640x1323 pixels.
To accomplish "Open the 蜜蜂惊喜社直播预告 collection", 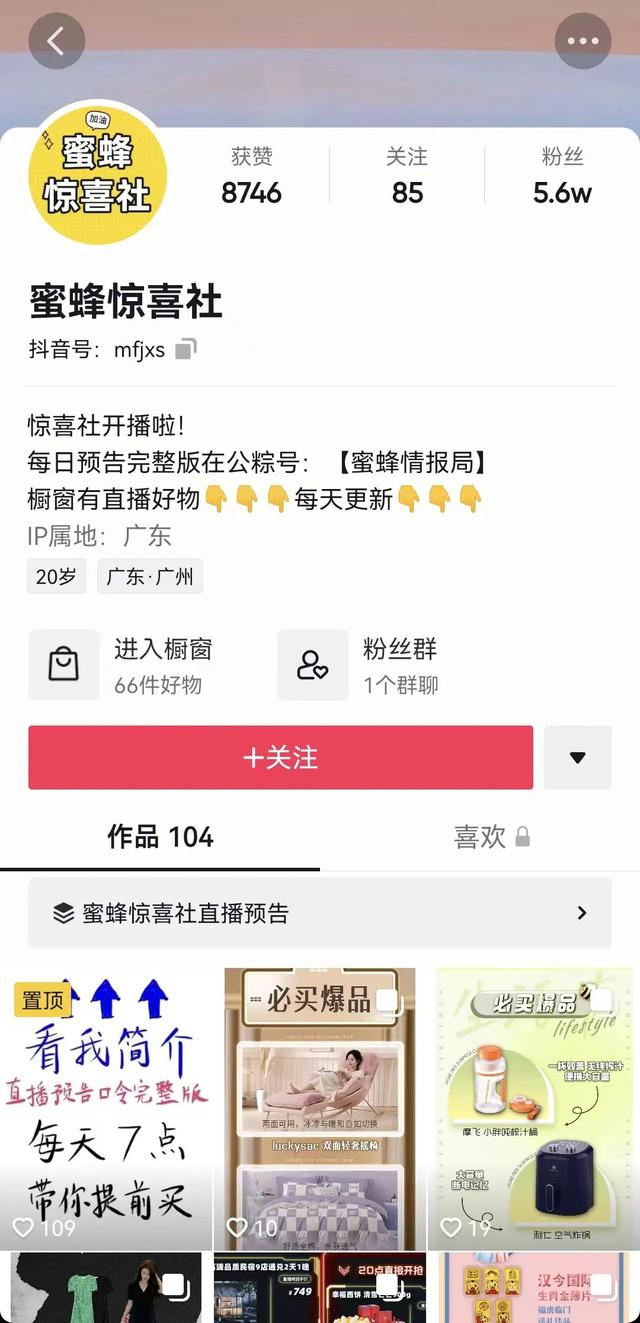I will (x=319, y=913).
